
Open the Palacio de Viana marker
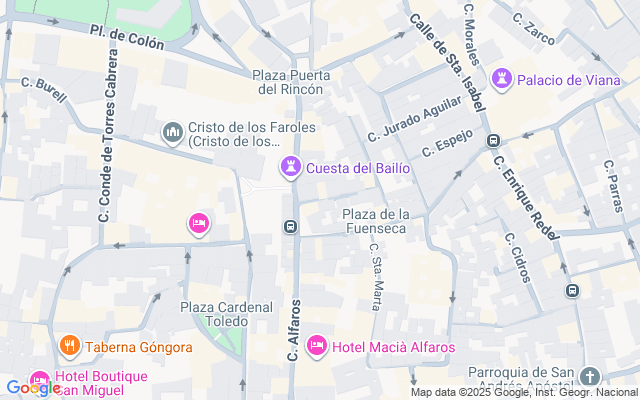click(x=501, y=78)
